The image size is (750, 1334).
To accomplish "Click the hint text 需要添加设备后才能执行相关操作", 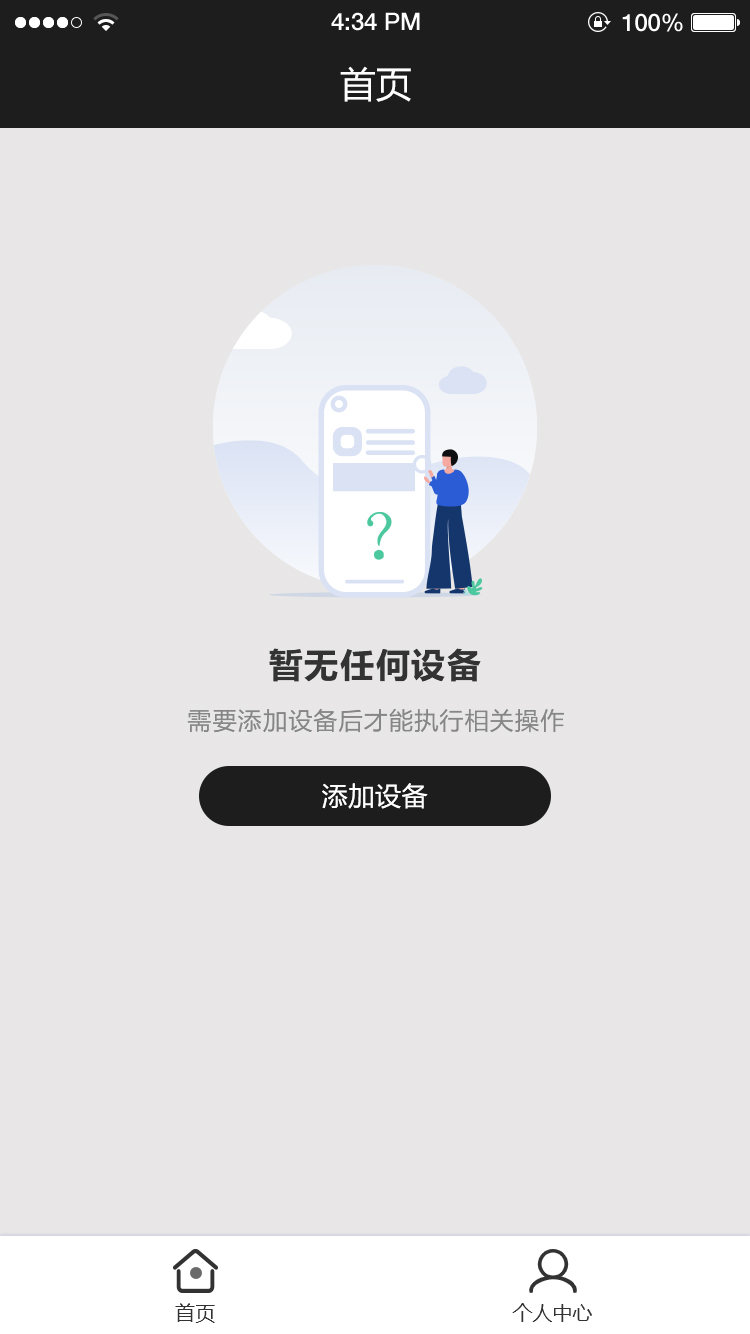I will coord(375,721).
